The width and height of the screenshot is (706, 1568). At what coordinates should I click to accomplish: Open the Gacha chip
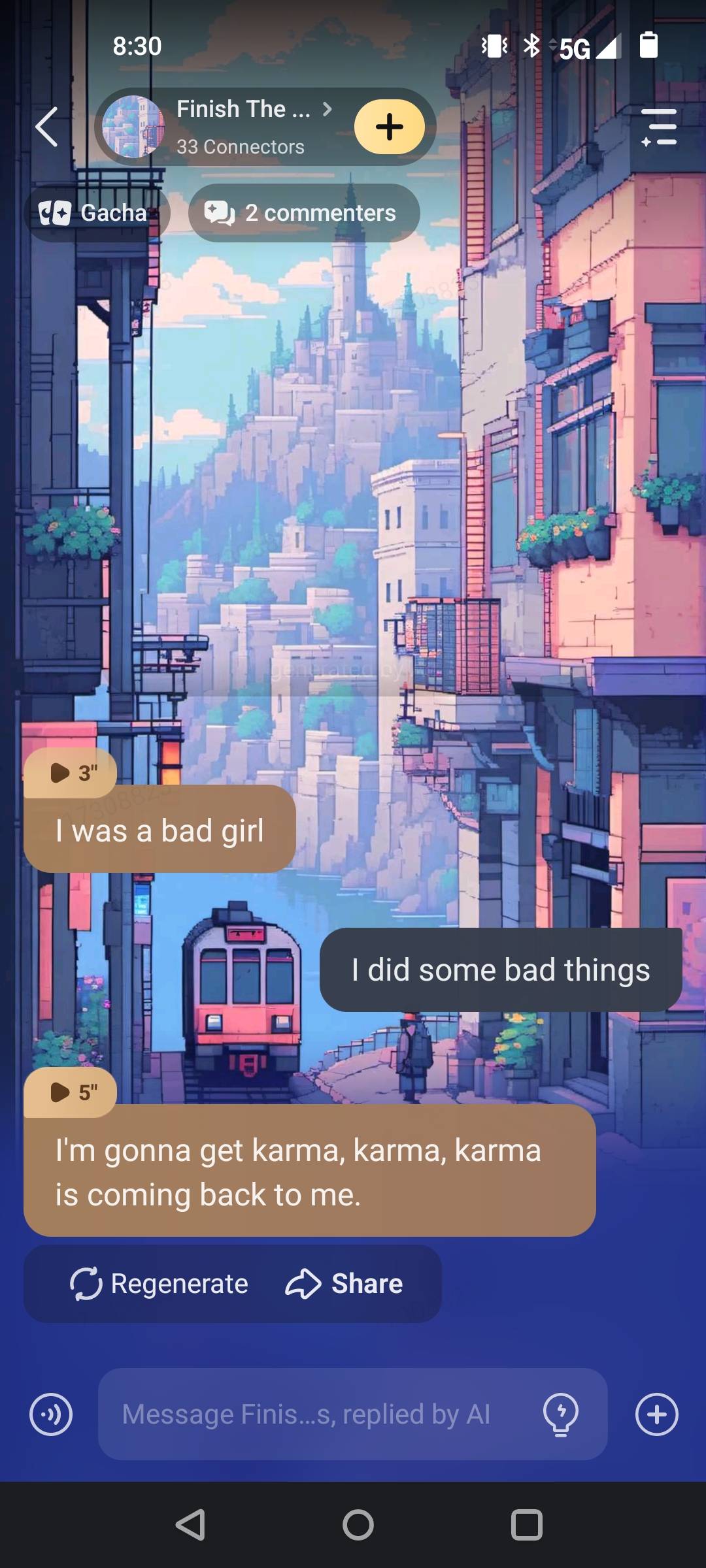pos(95,213)
